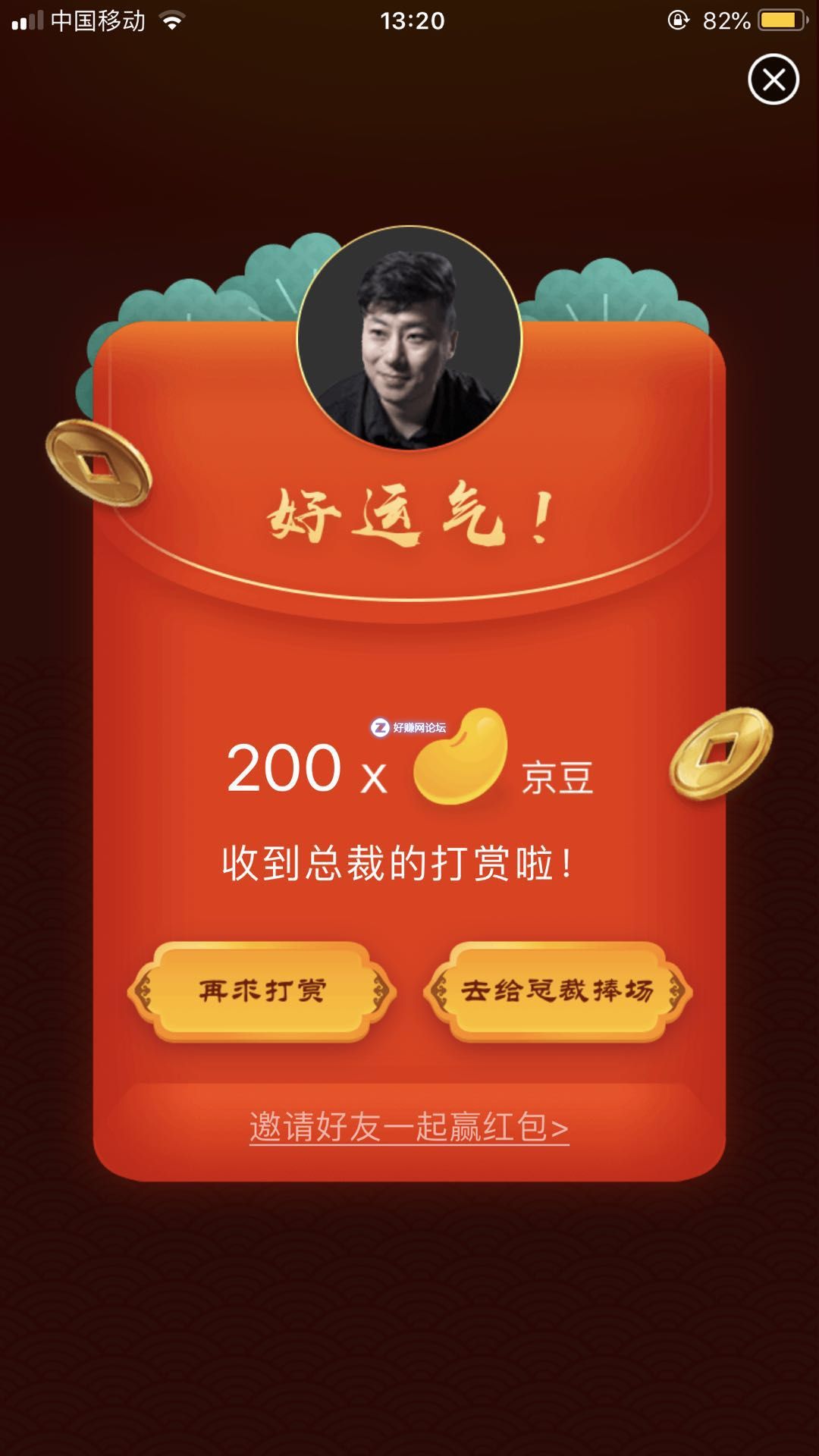
Task: Close the red envelope popup
Action: (x=773, y=80)
